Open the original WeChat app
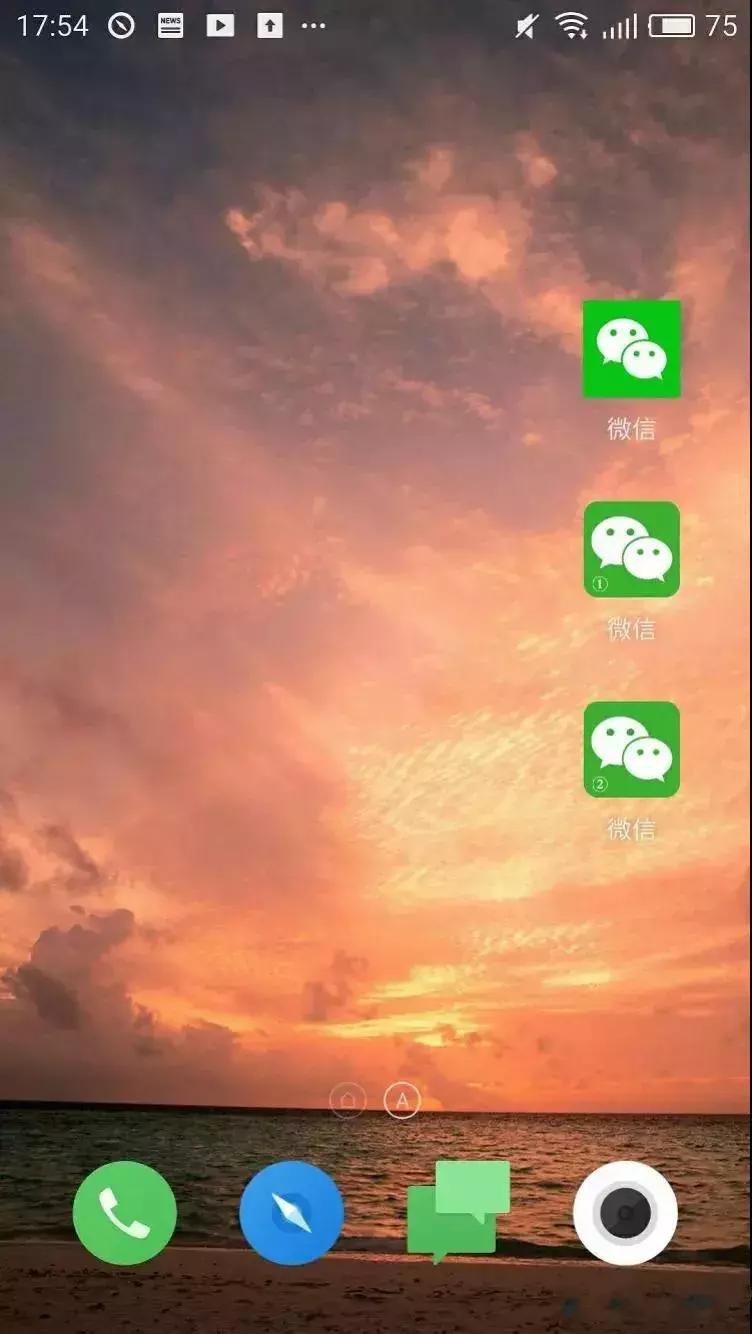The height and width of the screenshot is (1334, 752). click(x=631, y=350)
